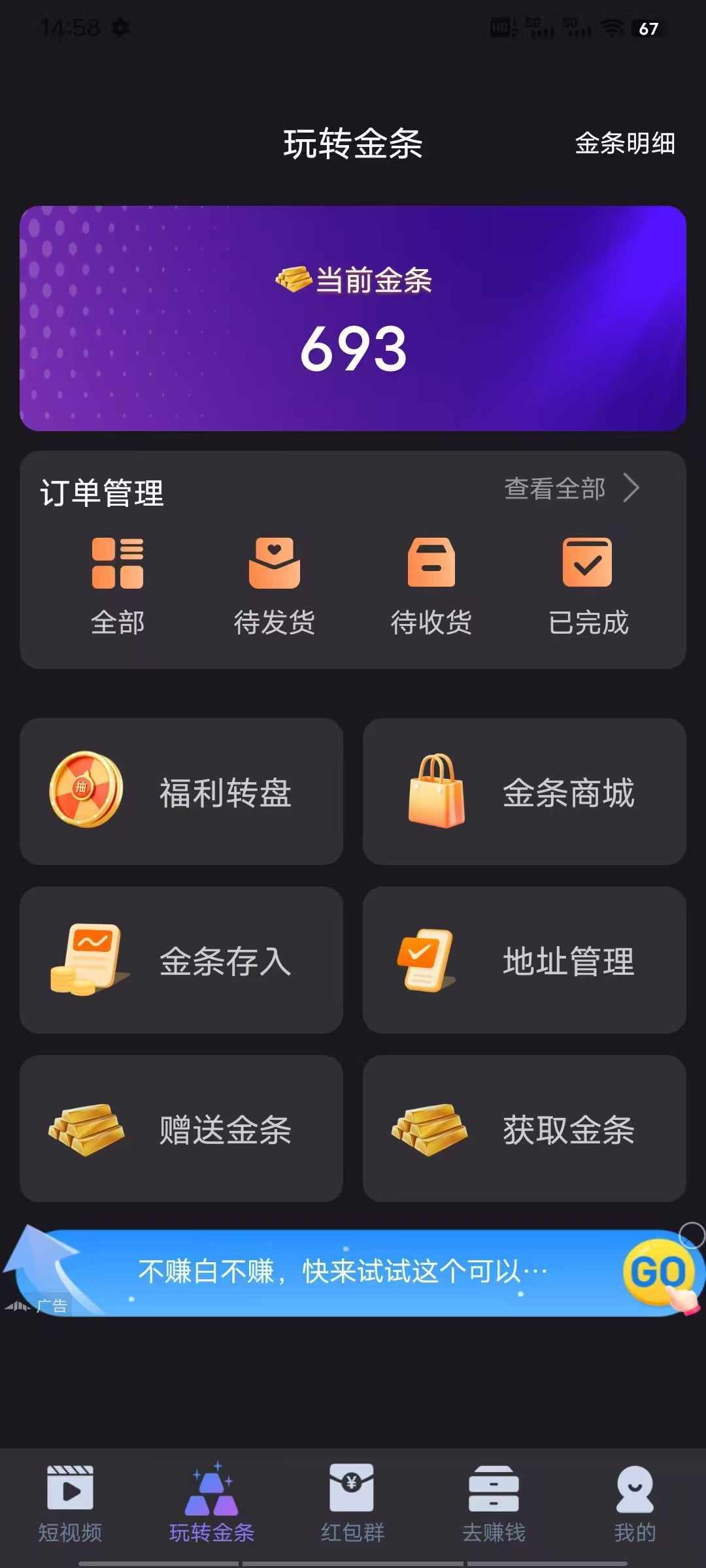Open the 红包群 tab
Screen dimensions: 706x1568
click(x=351, y=1503)
